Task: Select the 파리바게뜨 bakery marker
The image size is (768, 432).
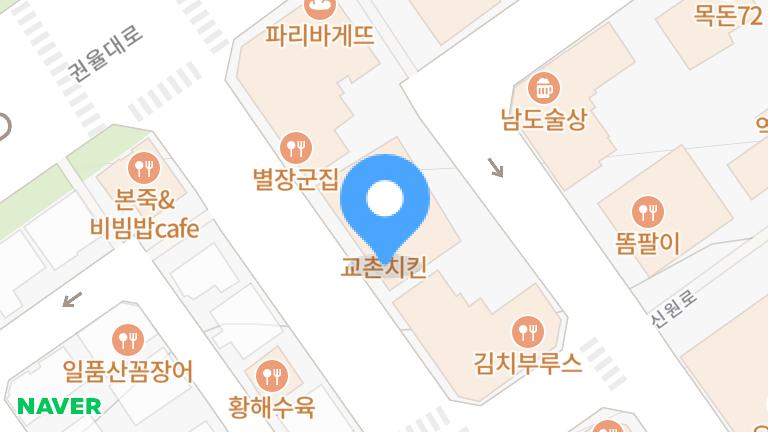Action: (x=321, y=8)
